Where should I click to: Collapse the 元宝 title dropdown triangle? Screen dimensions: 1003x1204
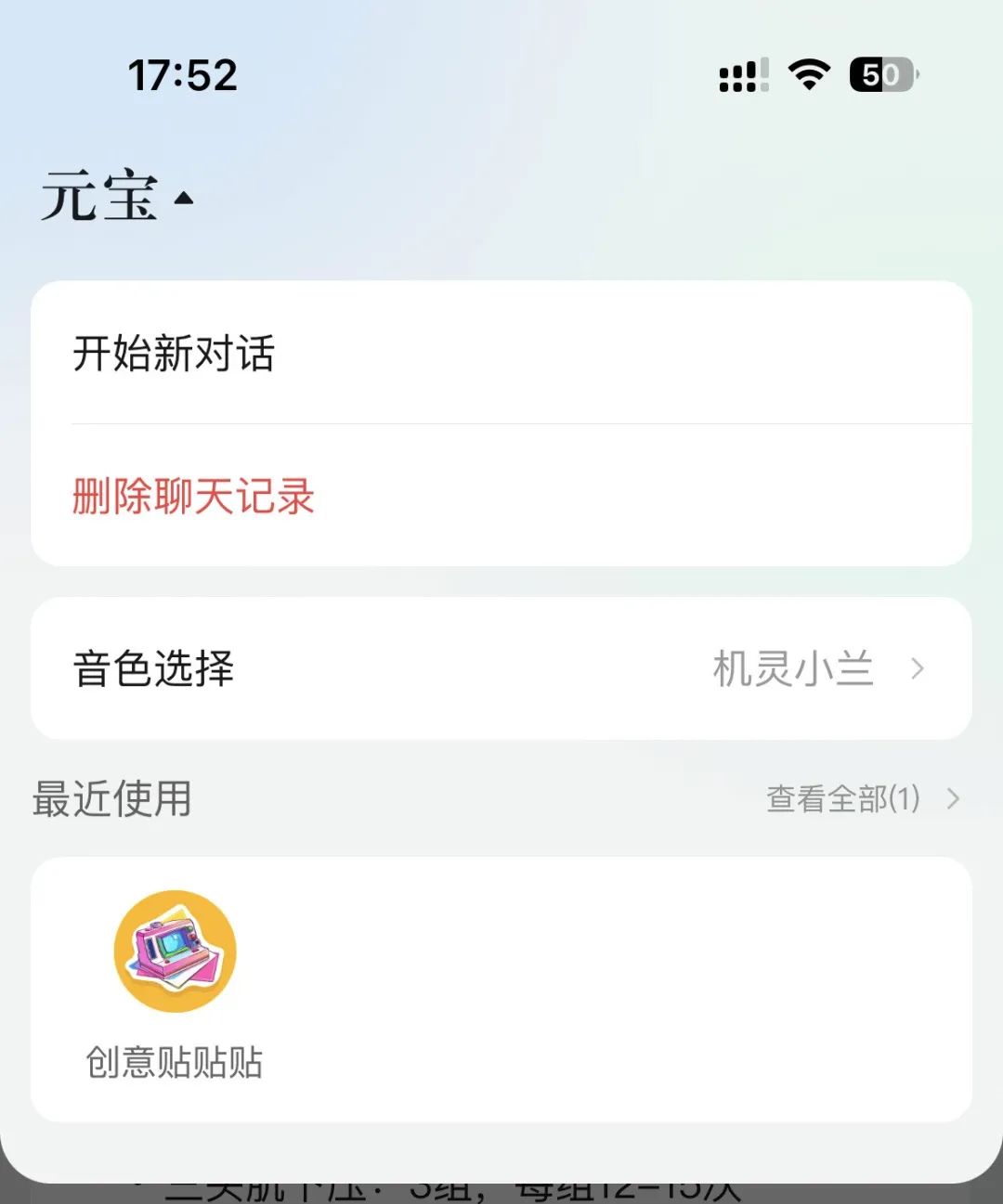[x=184, y=196]
